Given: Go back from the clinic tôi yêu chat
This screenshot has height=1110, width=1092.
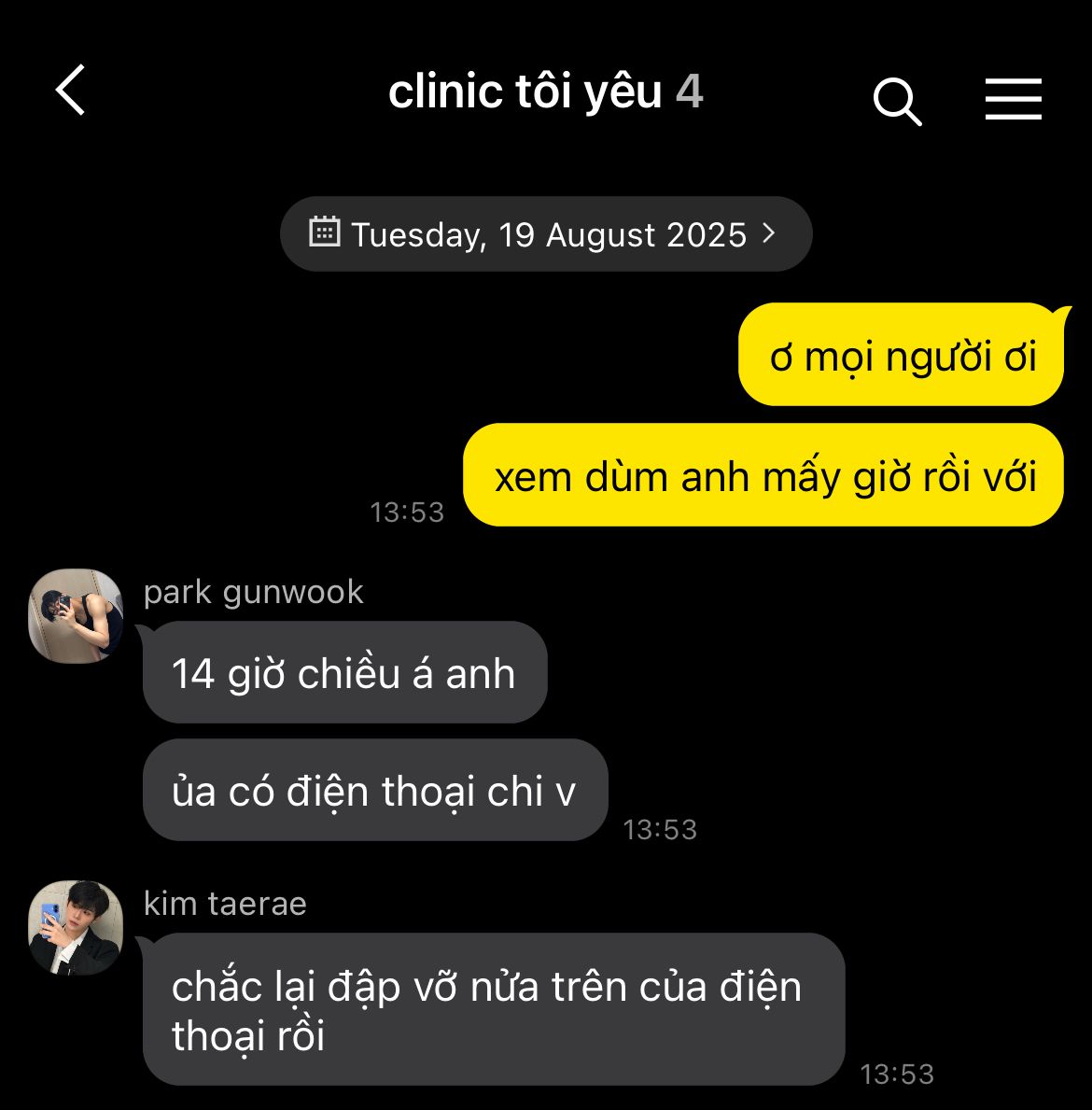Looking at the screenshot, I should 71,91.
